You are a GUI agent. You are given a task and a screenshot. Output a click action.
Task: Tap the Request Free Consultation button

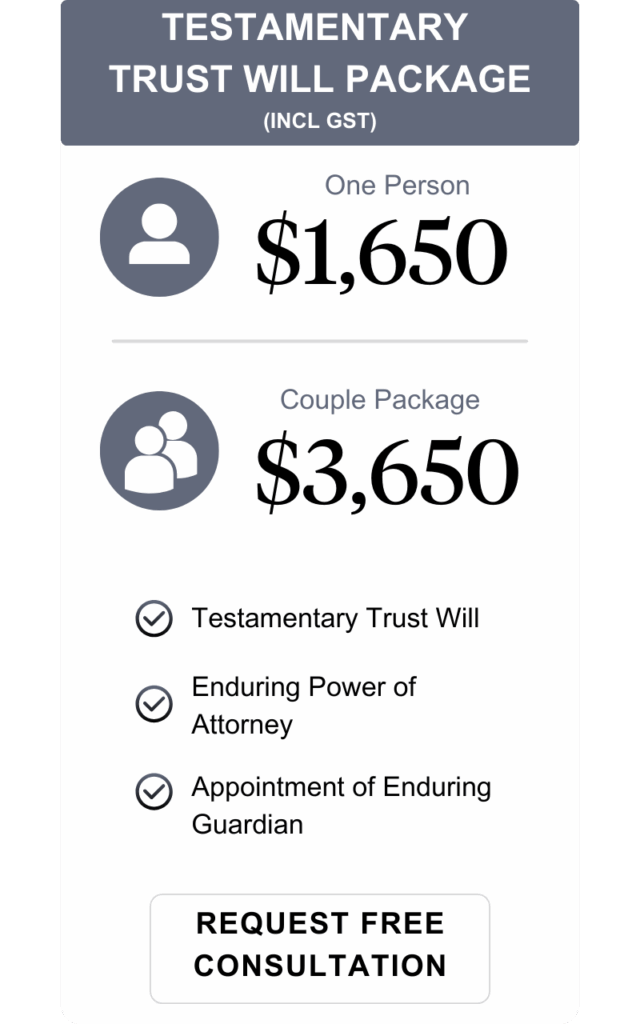[x=320, y=948]
